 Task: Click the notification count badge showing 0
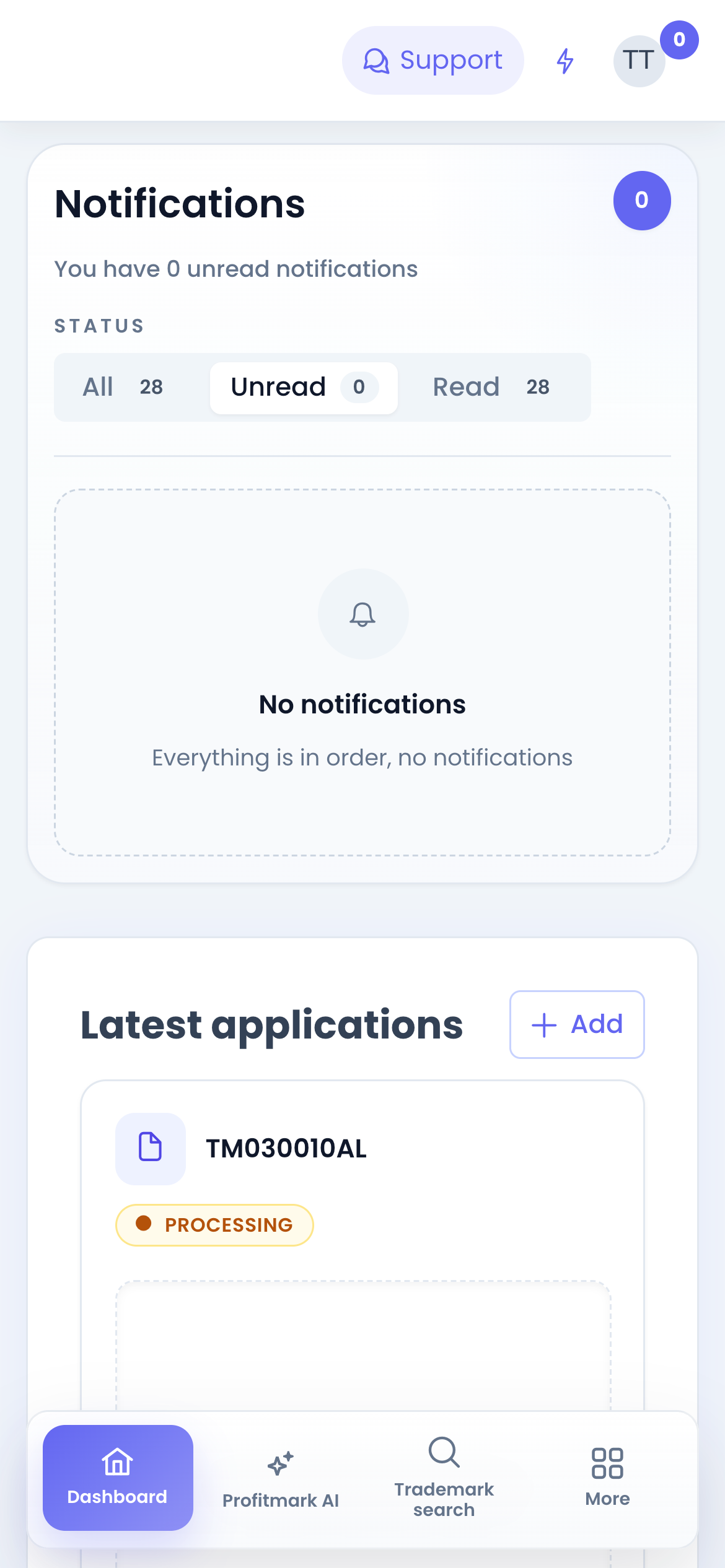coord(642,200)
